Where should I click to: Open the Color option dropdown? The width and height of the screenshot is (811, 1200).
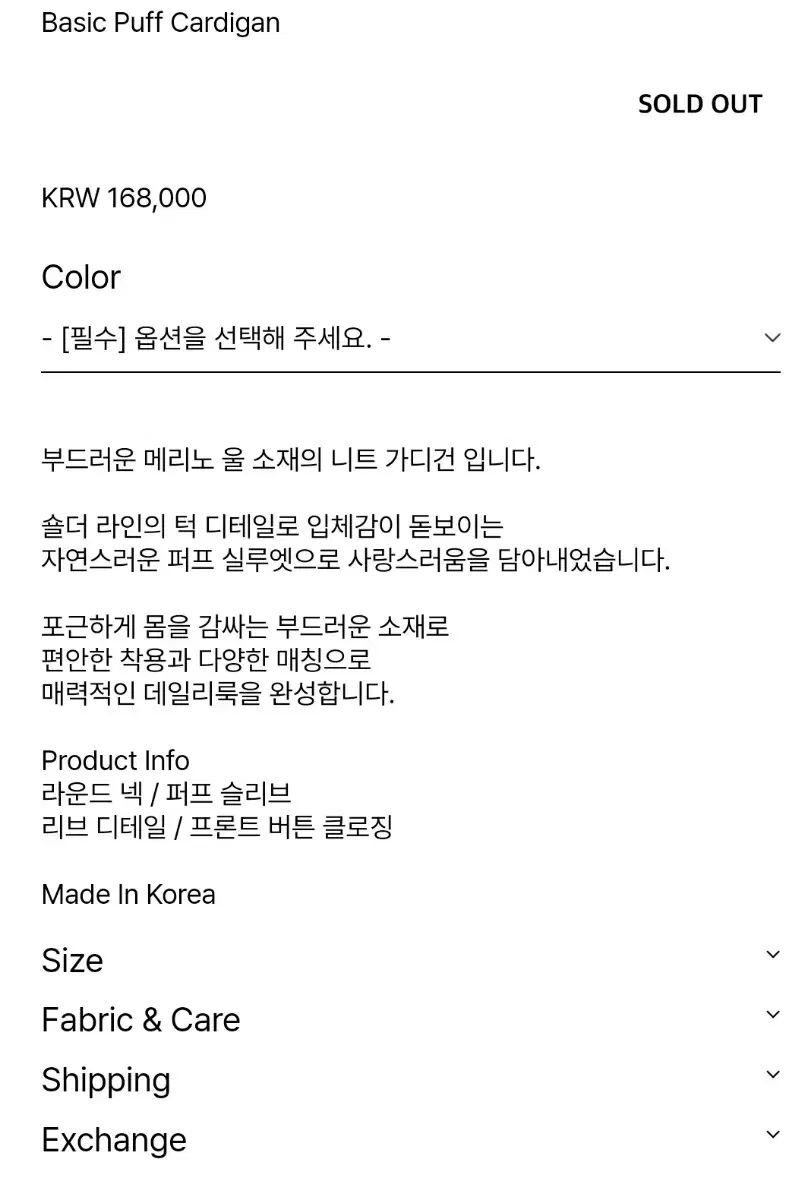[x=410, y=339]
